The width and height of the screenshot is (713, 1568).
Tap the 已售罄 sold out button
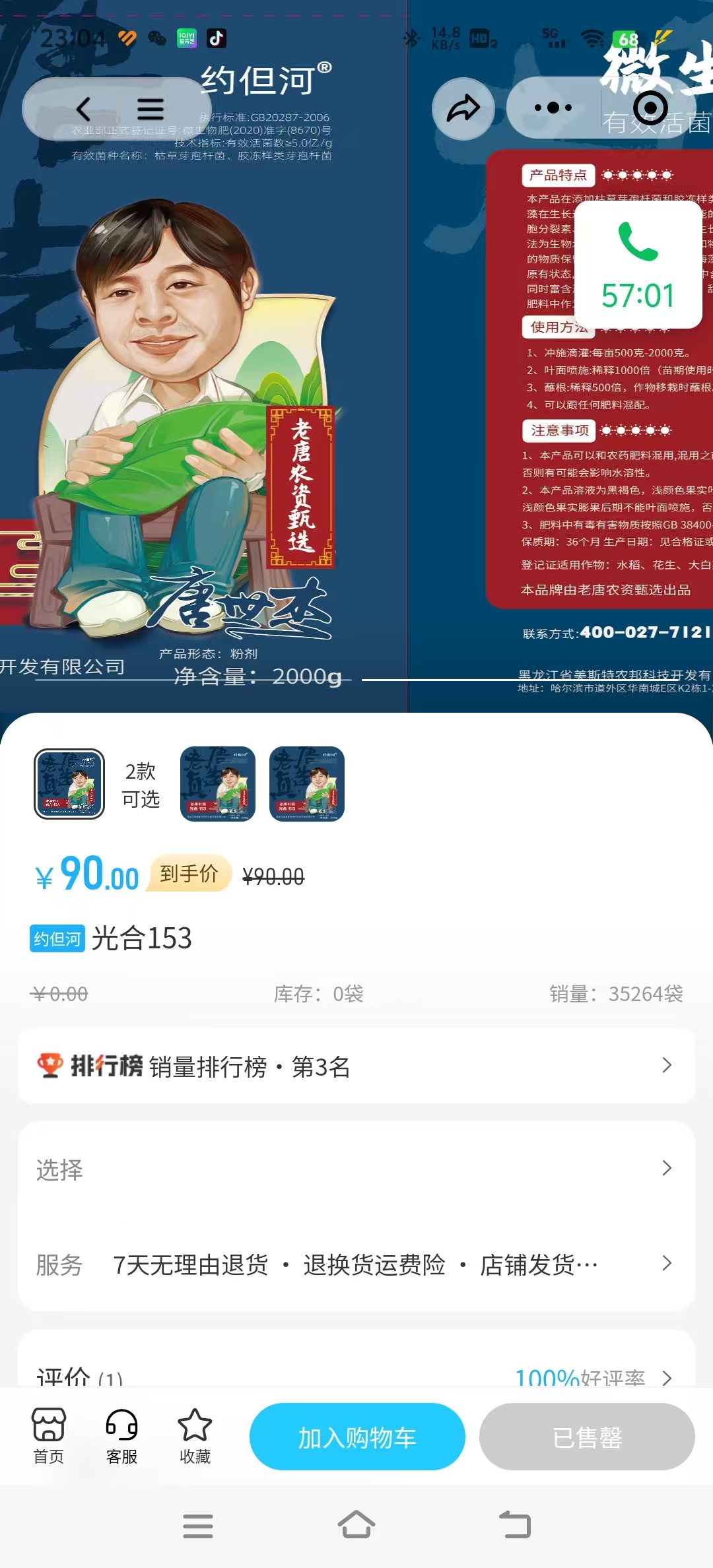point(587,1437)
